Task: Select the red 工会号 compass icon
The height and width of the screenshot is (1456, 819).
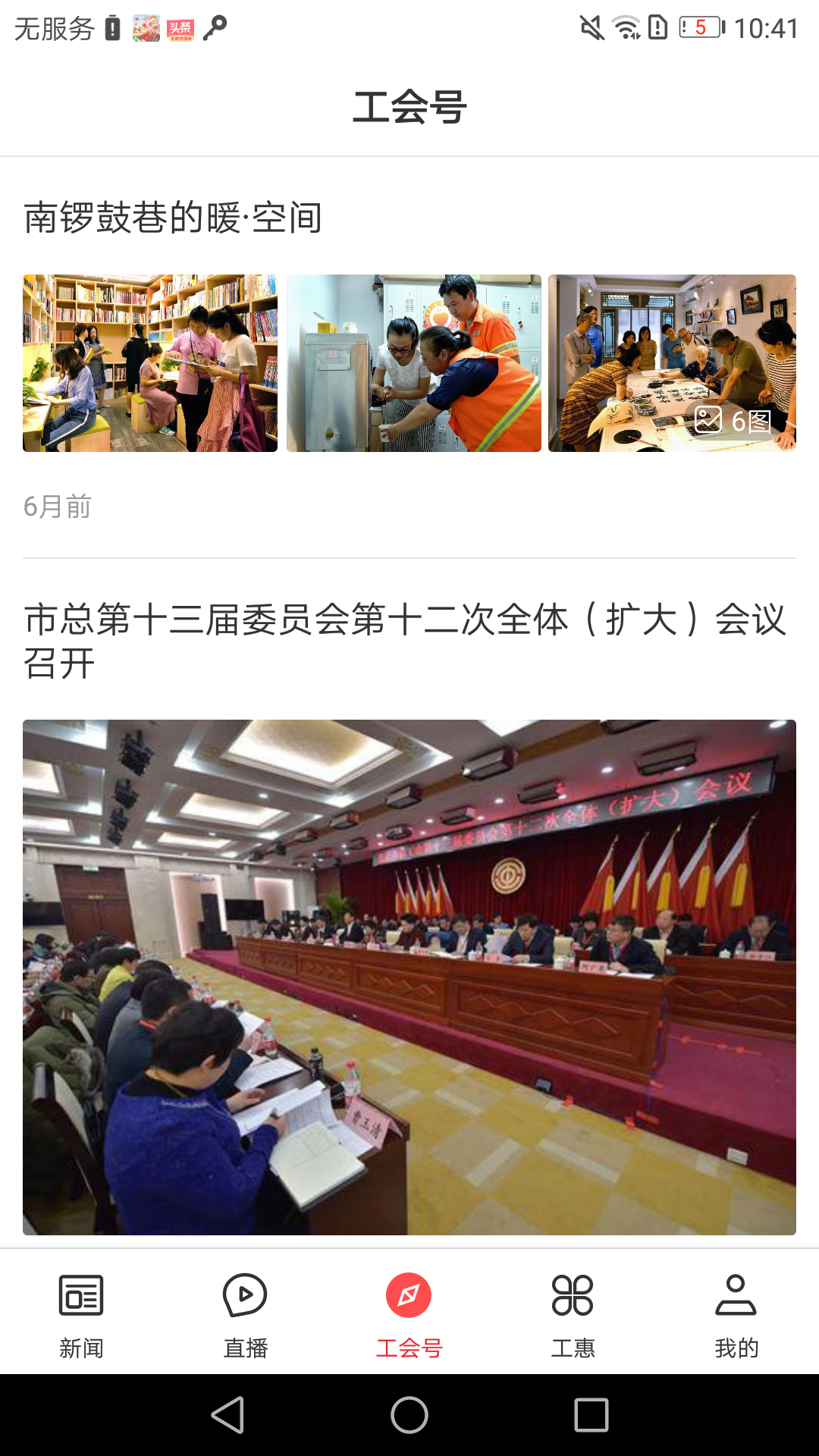Action: (x=409, y=1296)
